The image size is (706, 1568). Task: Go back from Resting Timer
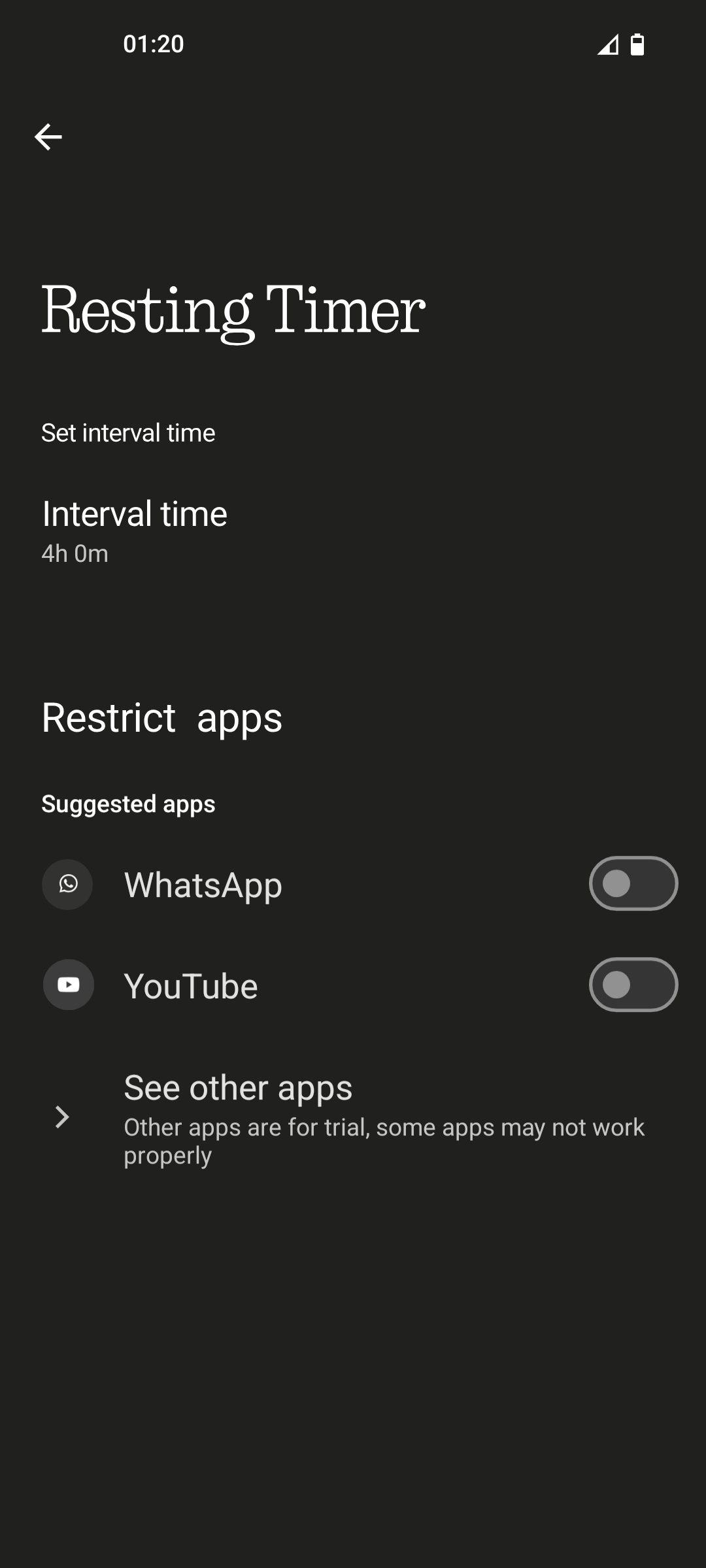point(48,137)
